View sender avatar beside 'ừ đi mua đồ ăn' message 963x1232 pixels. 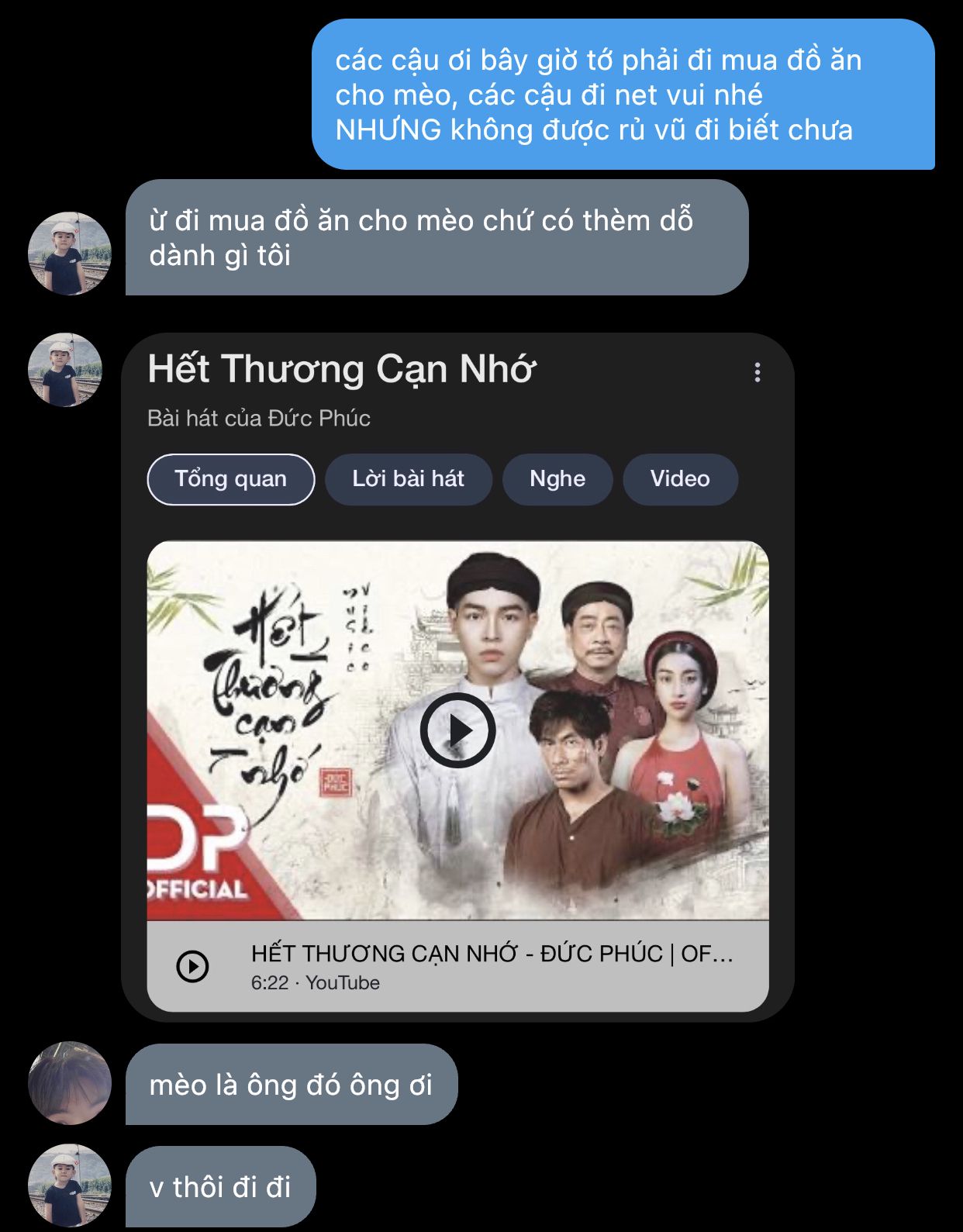coord(70,254)
